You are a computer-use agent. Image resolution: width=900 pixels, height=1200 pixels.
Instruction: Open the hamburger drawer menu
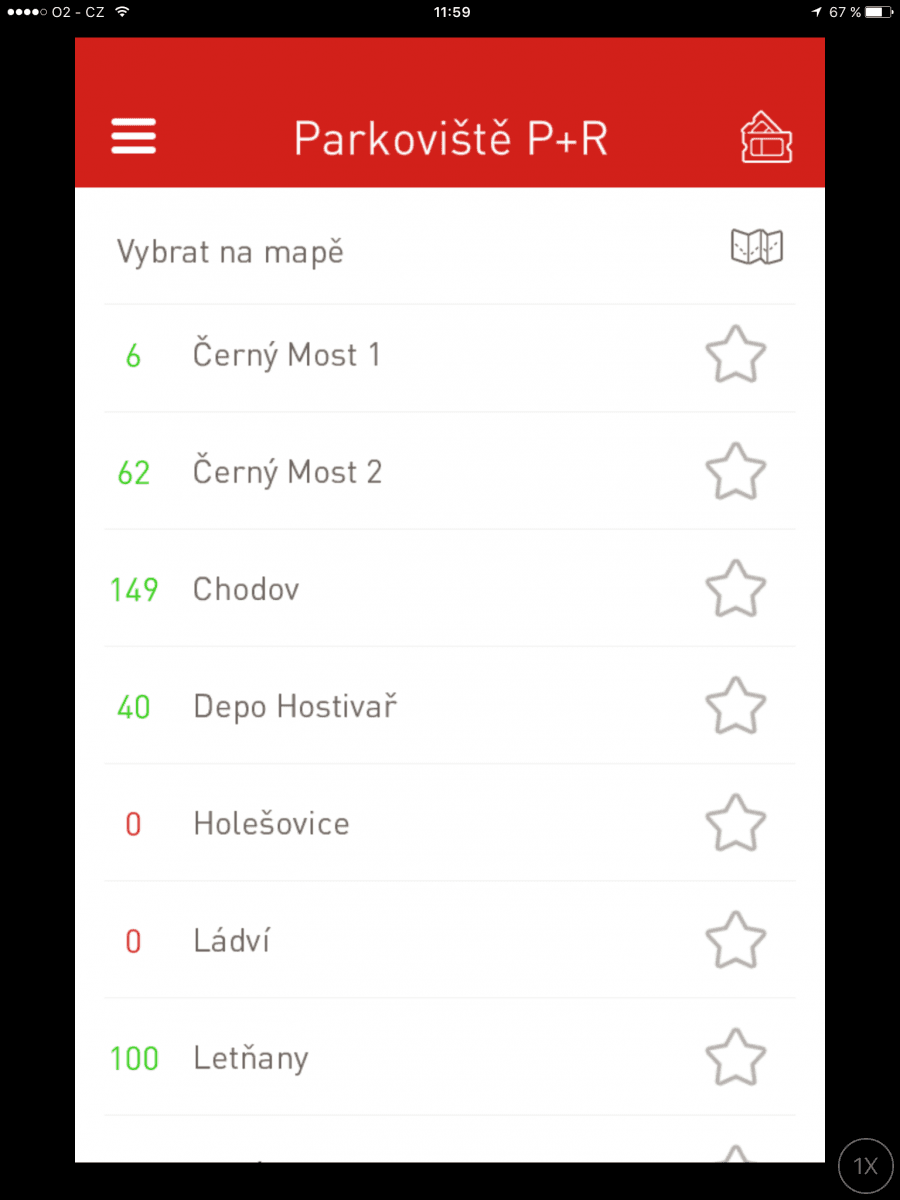(x=133, y=136)
